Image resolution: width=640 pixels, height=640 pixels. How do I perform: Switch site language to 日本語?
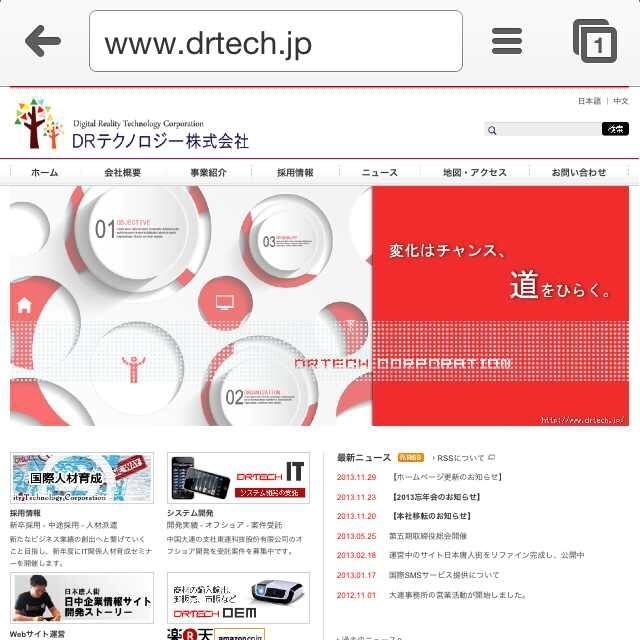tap(589, 101)
